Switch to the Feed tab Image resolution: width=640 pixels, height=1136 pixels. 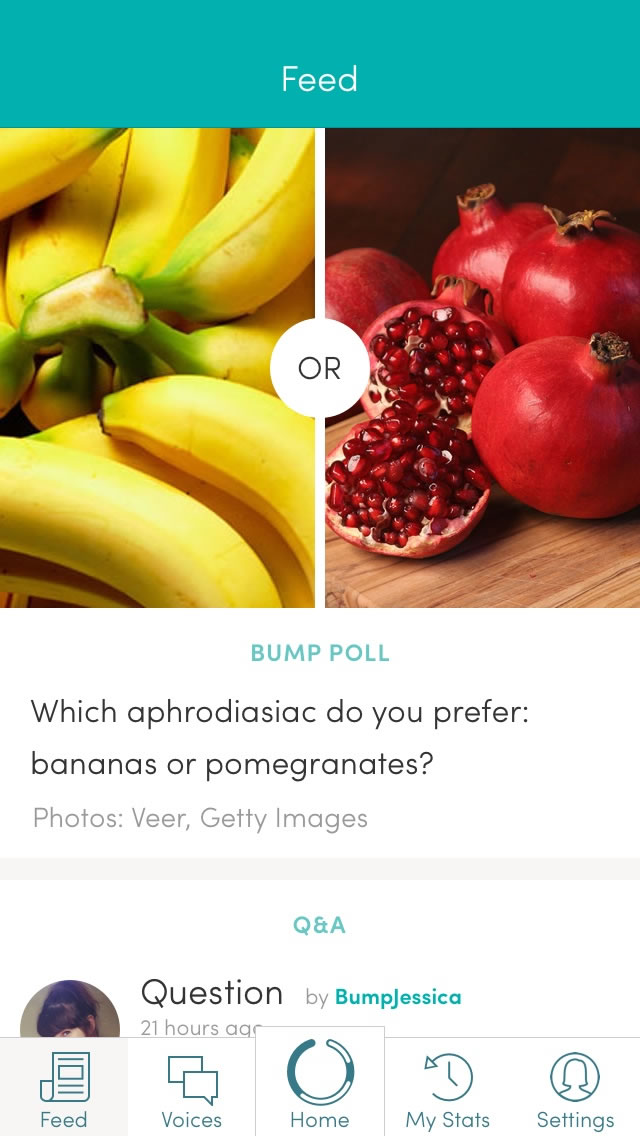point(64,1088)
